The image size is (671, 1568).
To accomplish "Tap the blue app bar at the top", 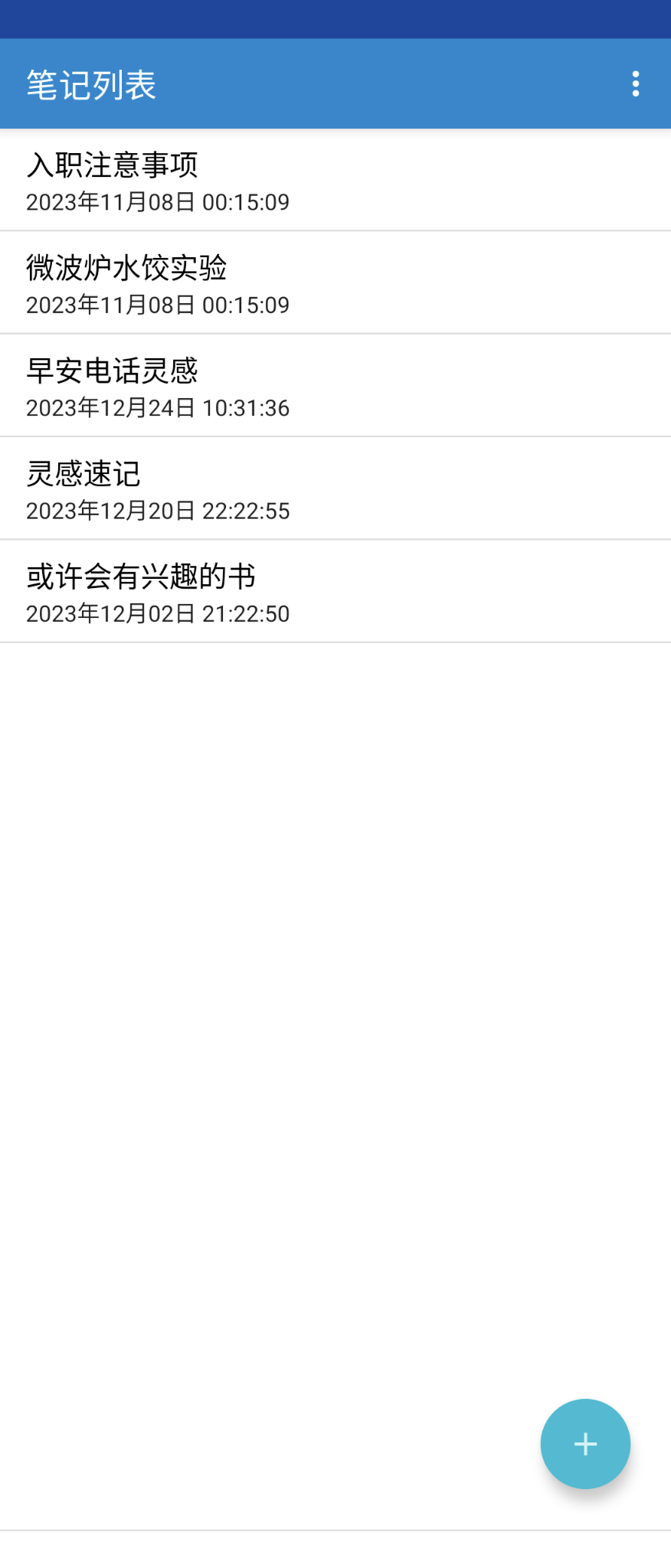I will [x=335, y=83].
